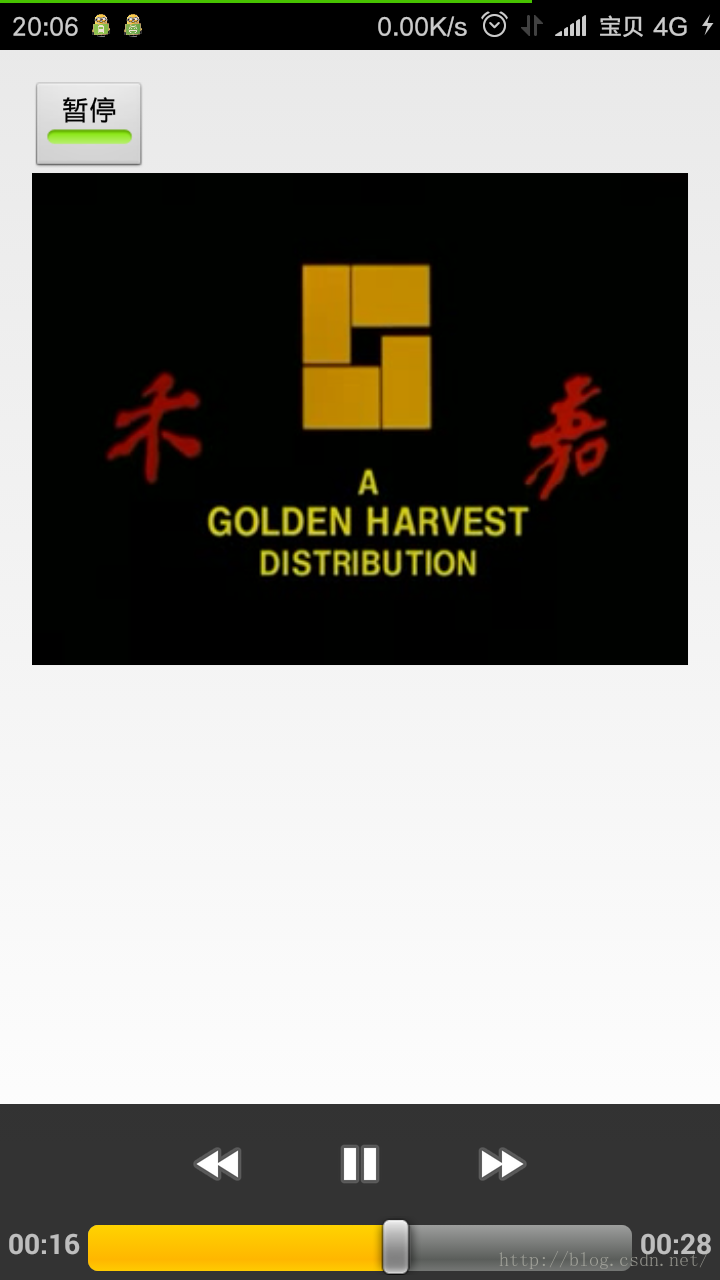Tap the video seek bar

pos(360,1247)
